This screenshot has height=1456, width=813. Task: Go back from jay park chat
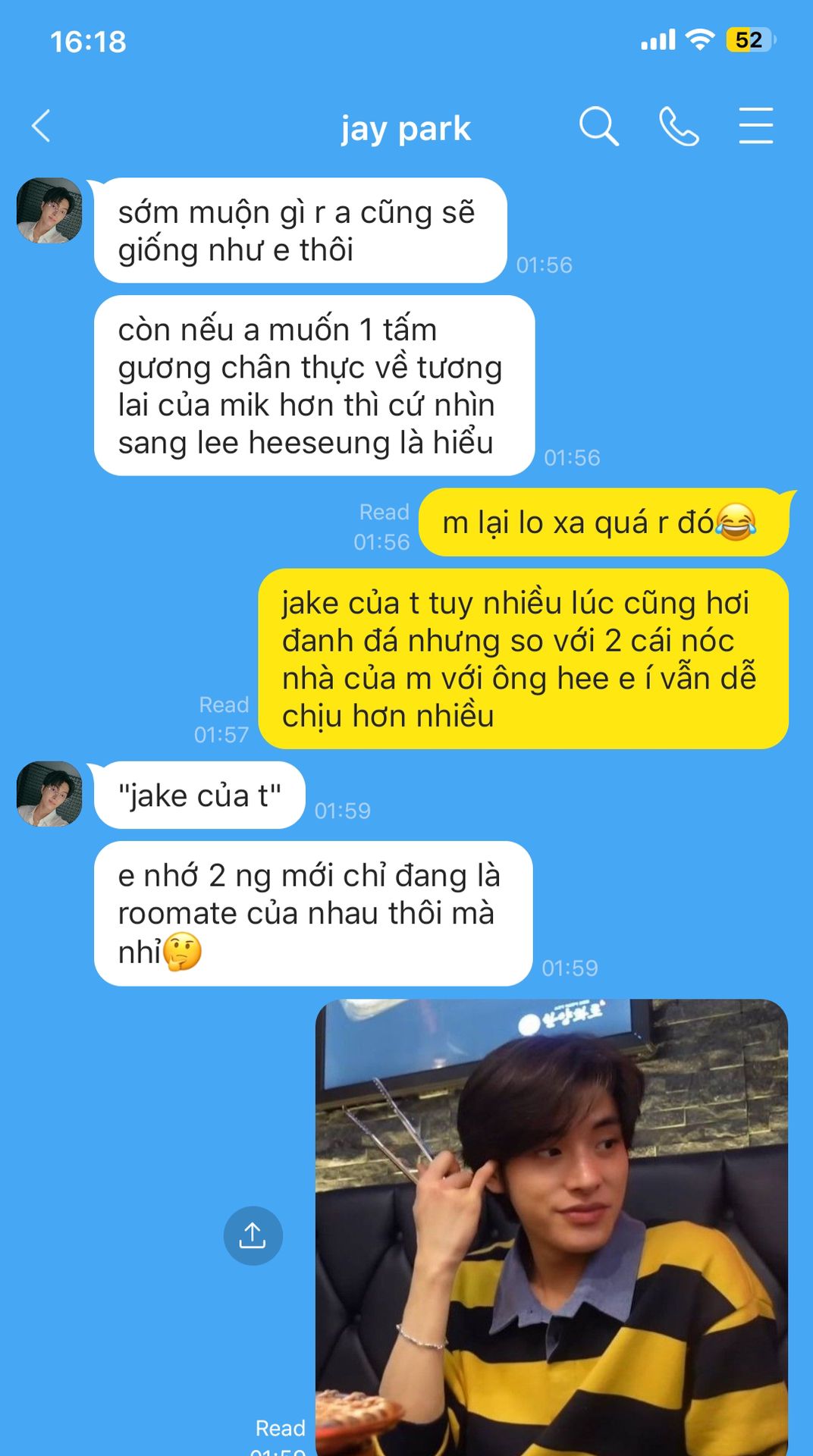42,126
